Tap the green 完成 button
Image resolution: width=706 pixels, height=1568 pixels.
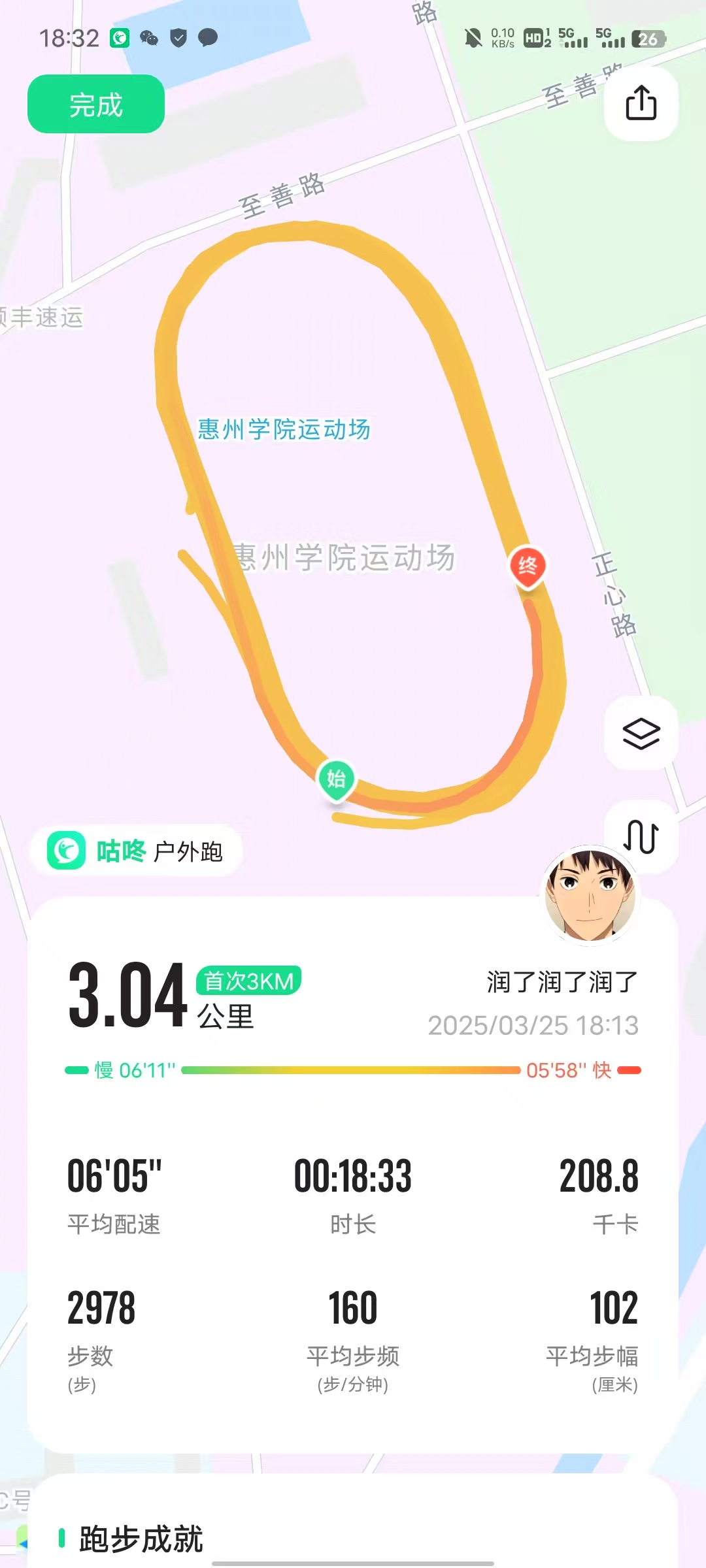pyautogui.click(x=95, y=105)
